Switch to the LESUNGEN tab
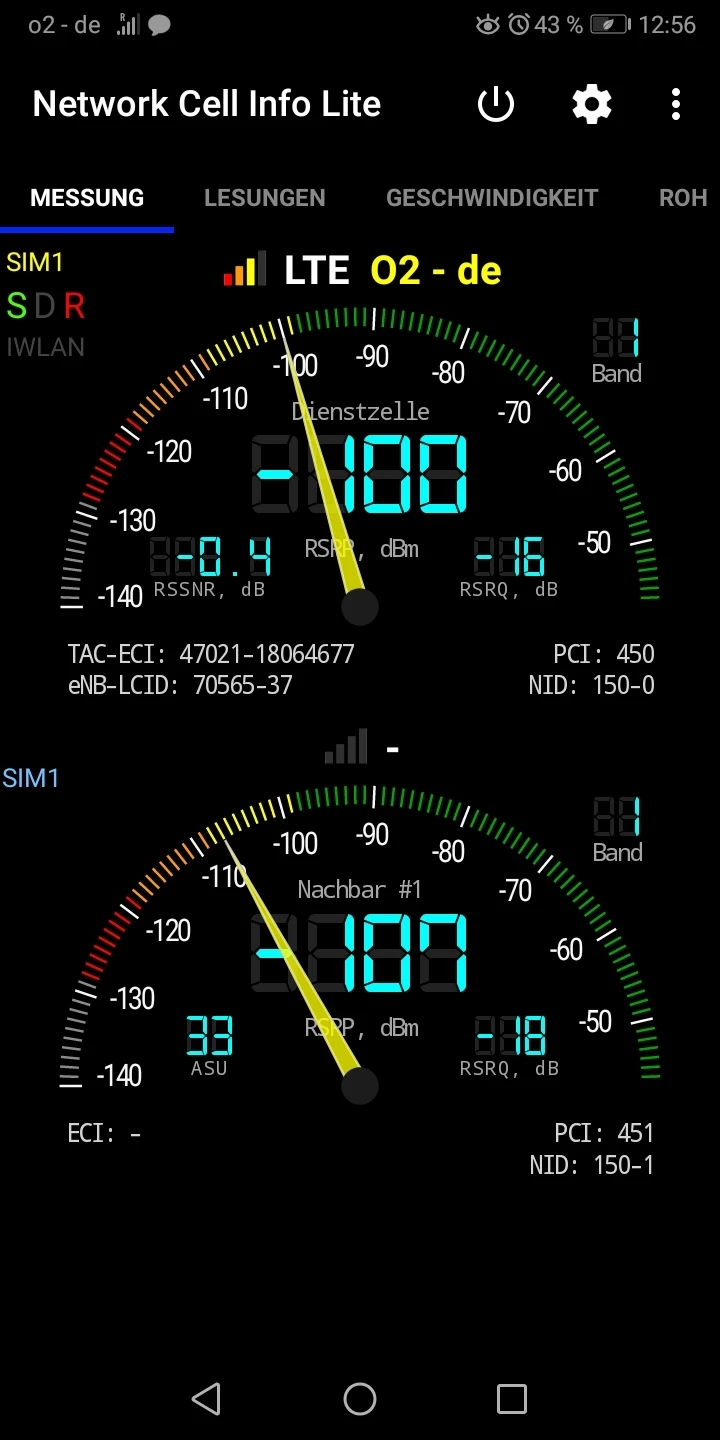Screen dimensions: 720x1440 click(x=264, y=198)
